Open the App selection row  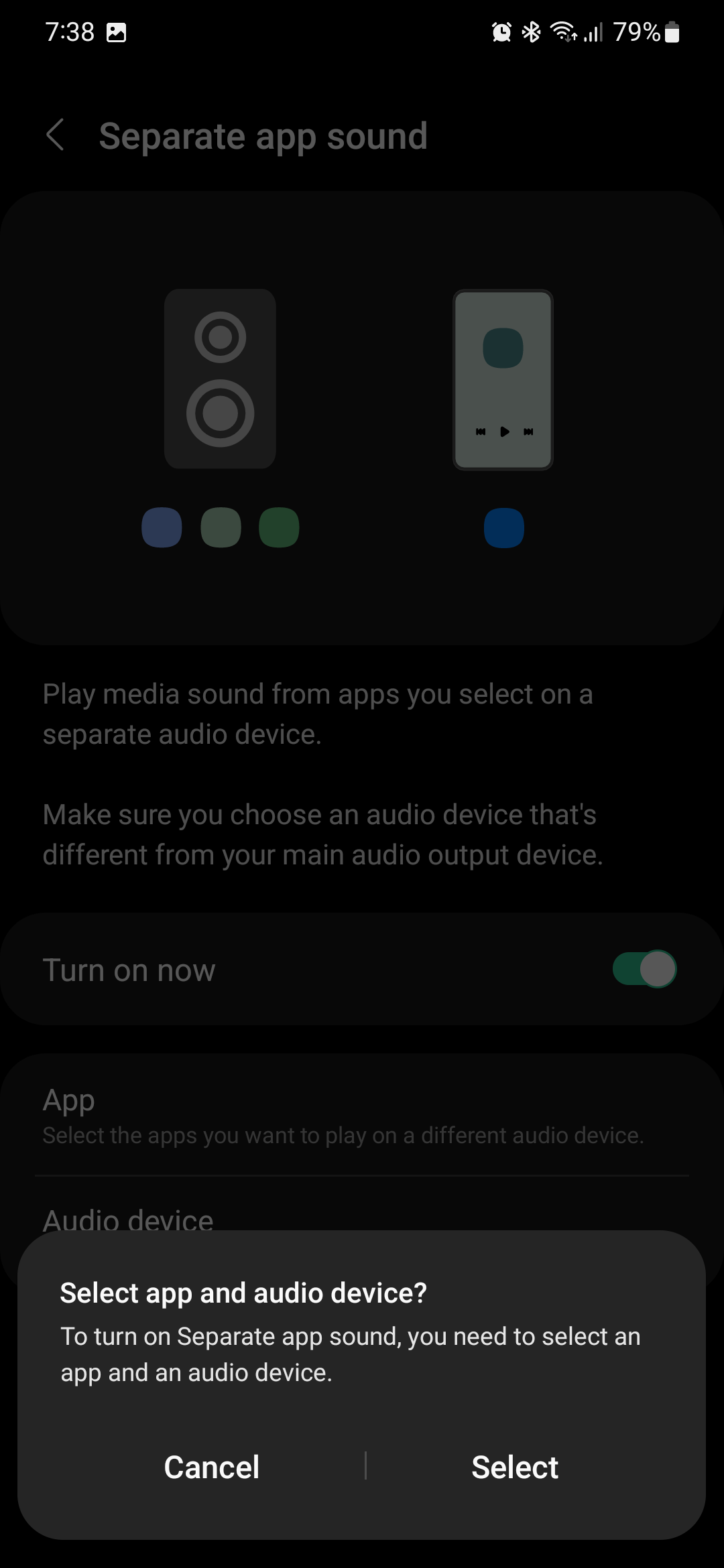[342, 1116]
